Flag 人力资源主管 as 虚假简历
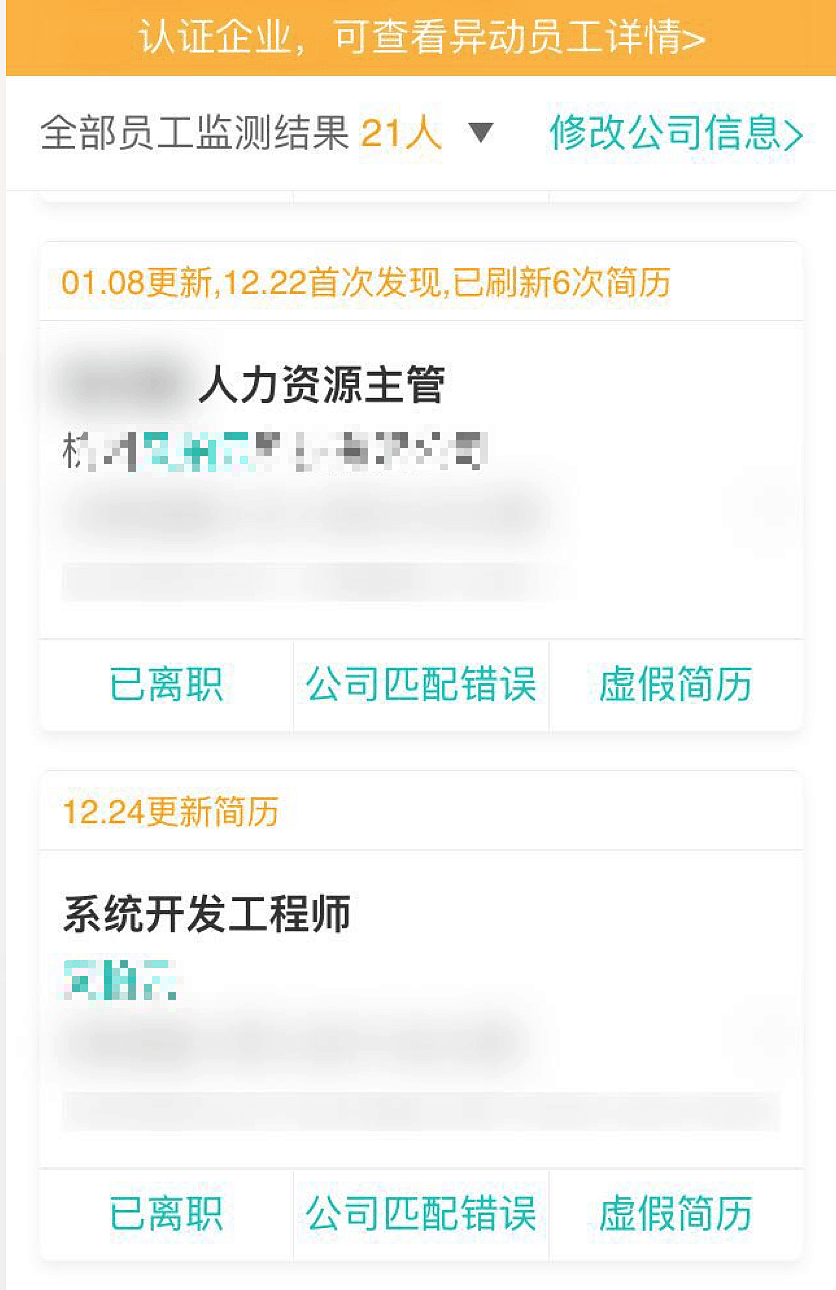The height and width of the screenshot is (1290, 836). click(675, 686)
